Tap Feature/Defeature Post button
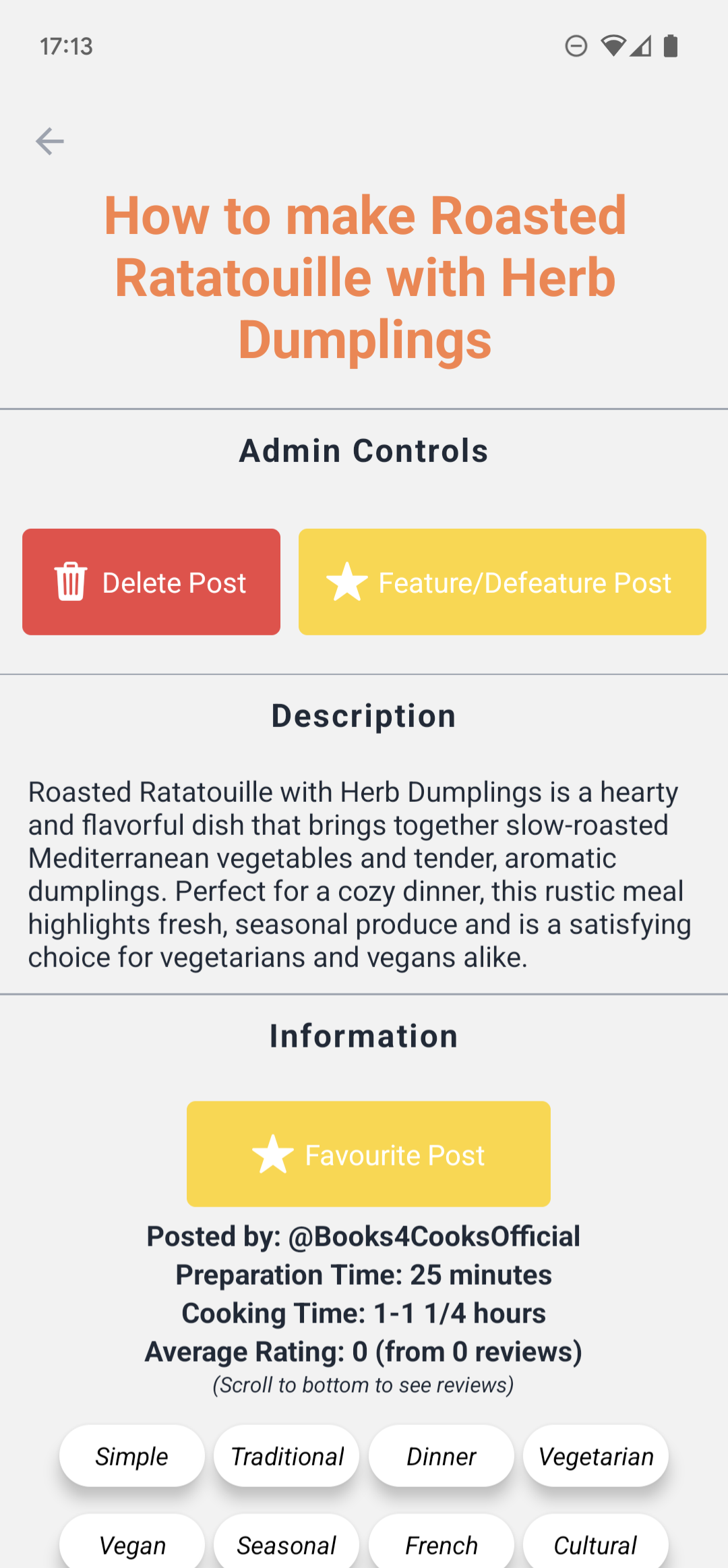 [502, 582]
